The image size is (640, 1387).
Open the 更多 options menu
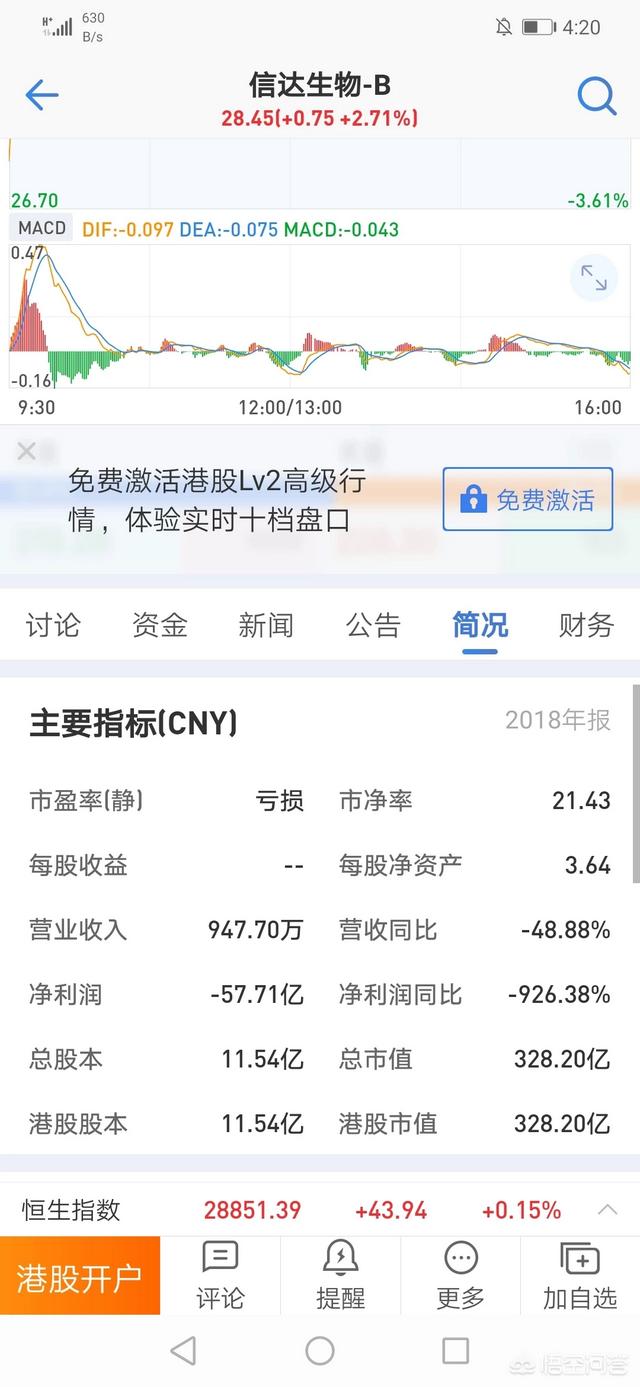pyautogui.click(x=460, y=1276)
